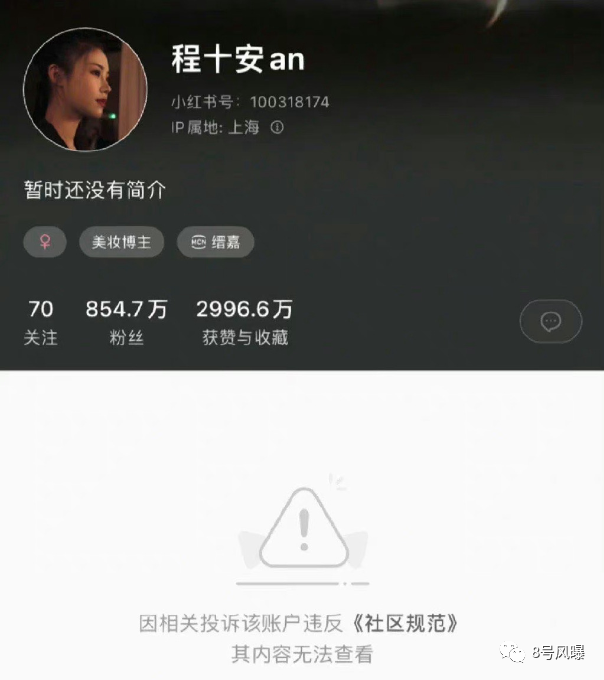
Task: Open the 美妆博主 tag
Action: [x=122, y=242]
